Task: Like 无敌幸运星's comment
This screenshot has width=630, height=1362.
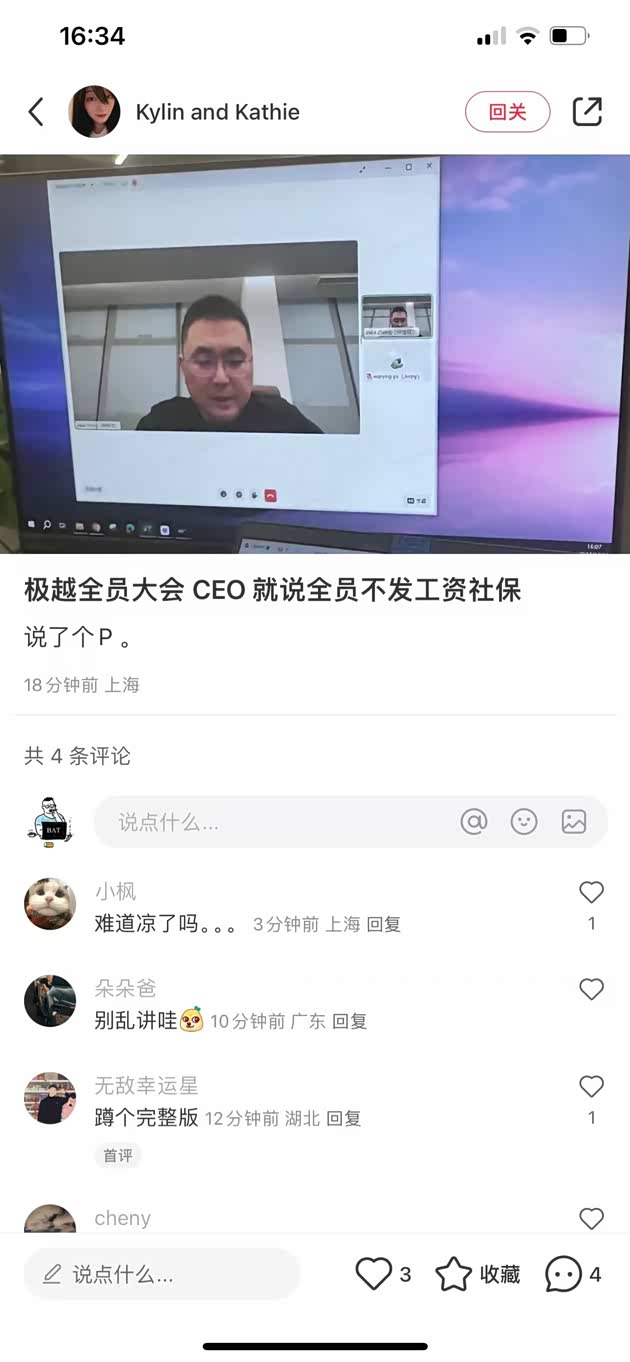Action: pos(591,1086)
